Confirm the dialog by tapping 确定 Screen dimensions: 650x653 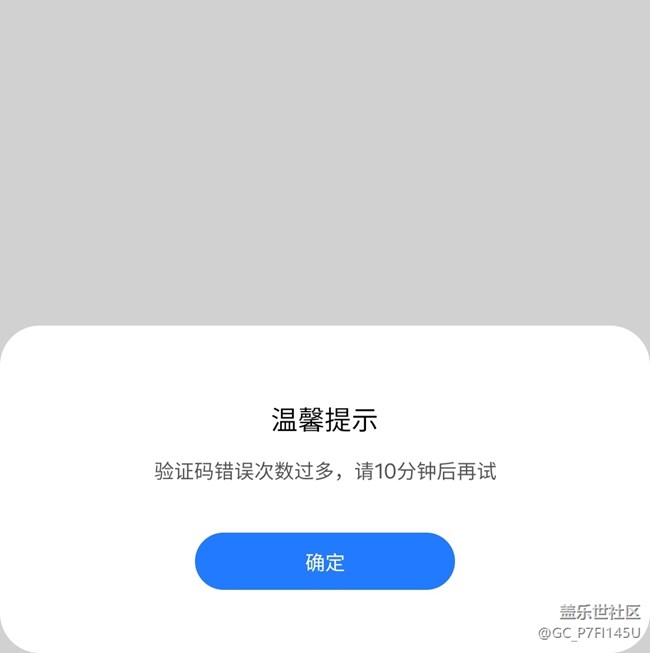pyautogui.click(x=324, y=561)
